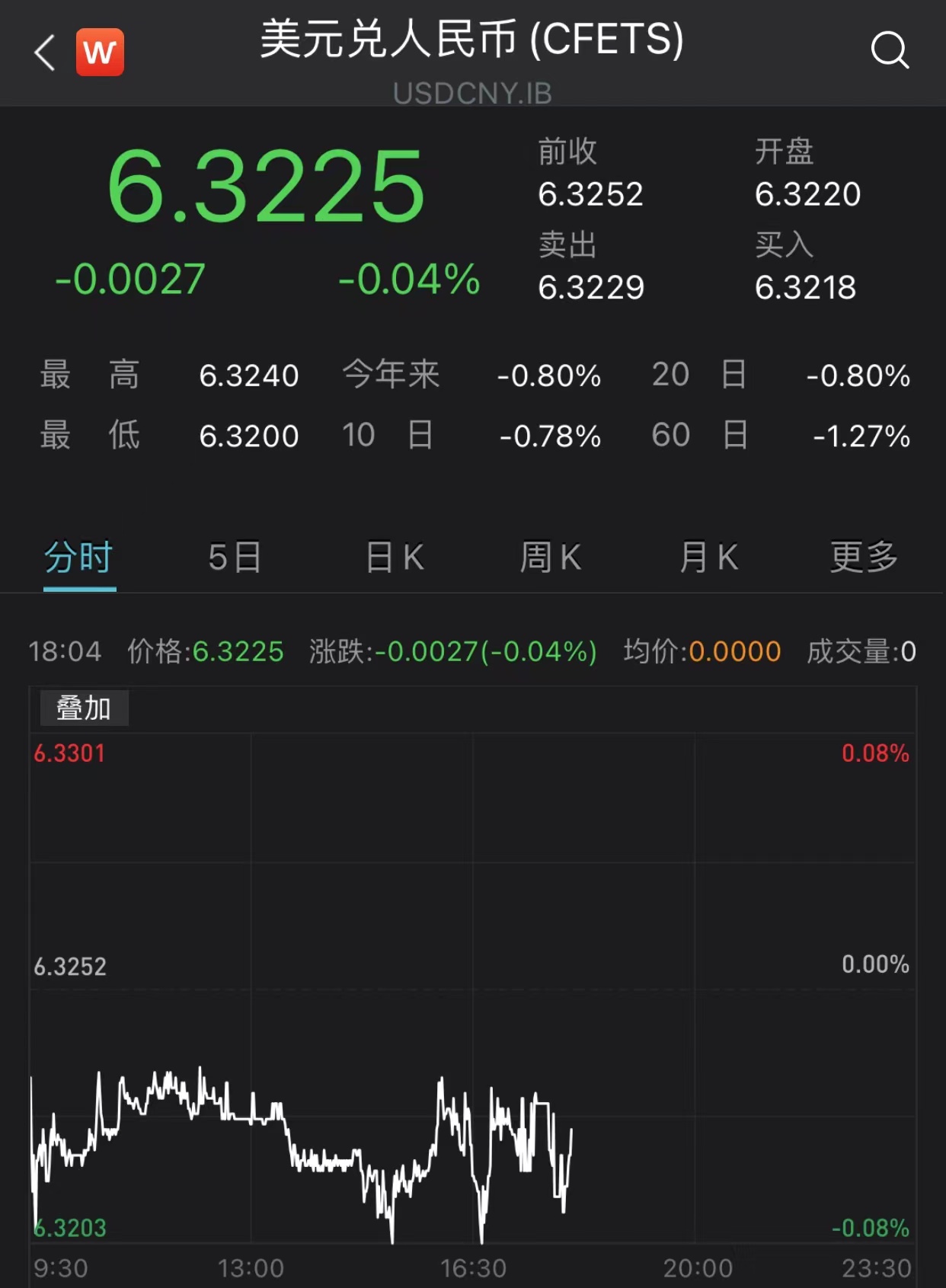Tap the red W app icon
Viewport: 946px width, 1288px height.
100,53
